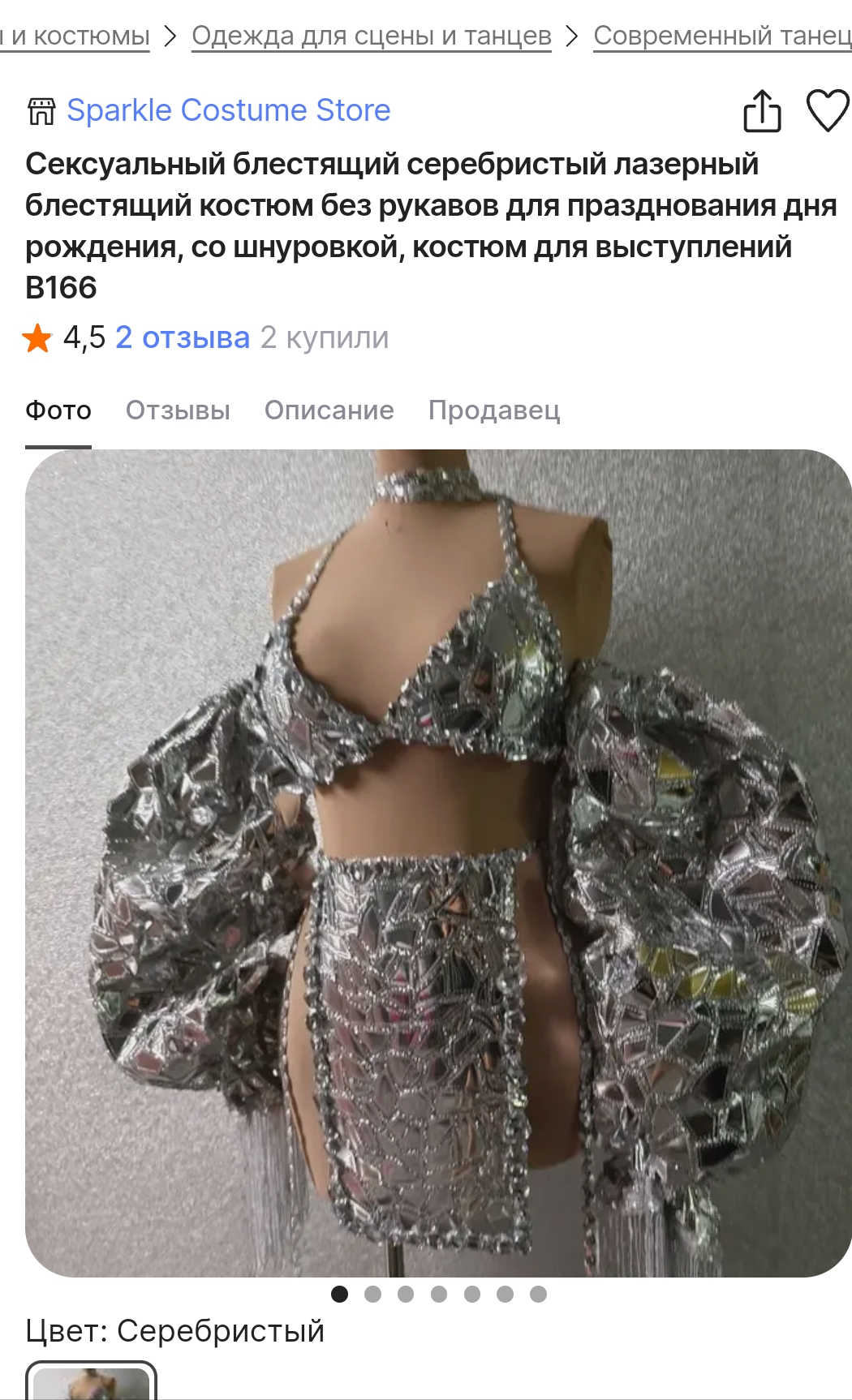Open the main costume photo
This screenshot has height=1400, width=852.
coord(438,863)
